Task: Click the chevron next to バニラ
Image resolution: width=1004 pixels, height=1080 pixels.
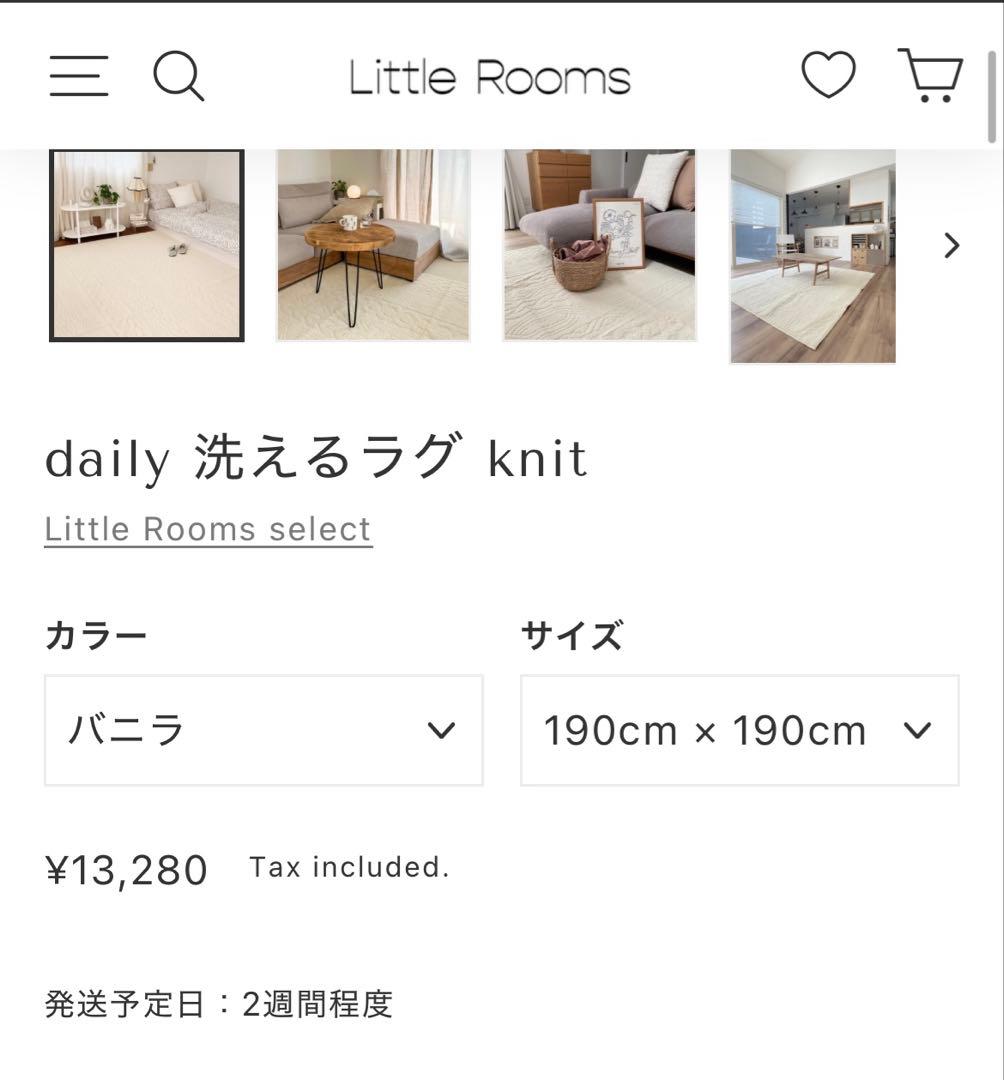Action: point(440,729)
